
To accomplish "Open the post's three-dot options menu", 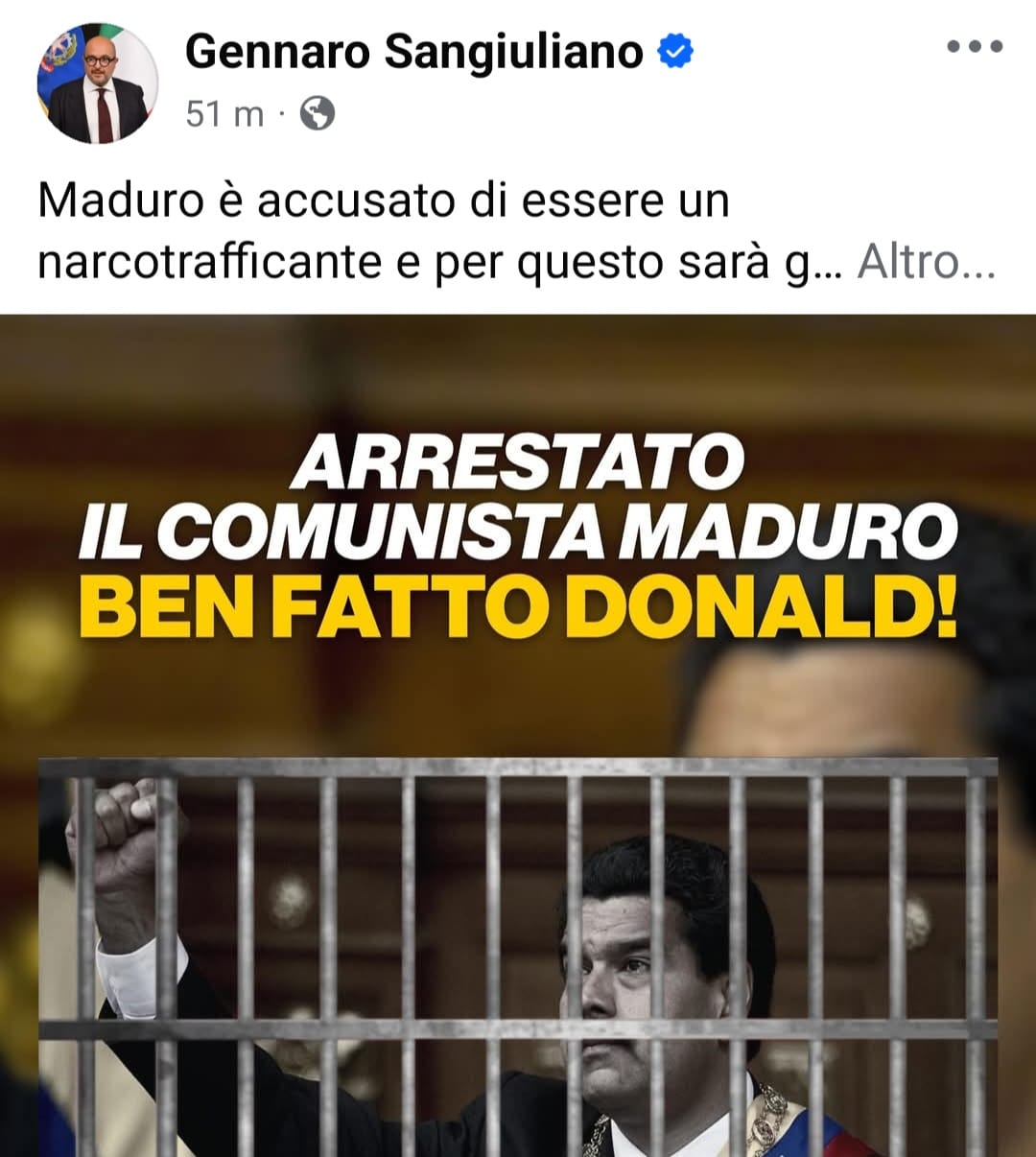I will (975, 47).
